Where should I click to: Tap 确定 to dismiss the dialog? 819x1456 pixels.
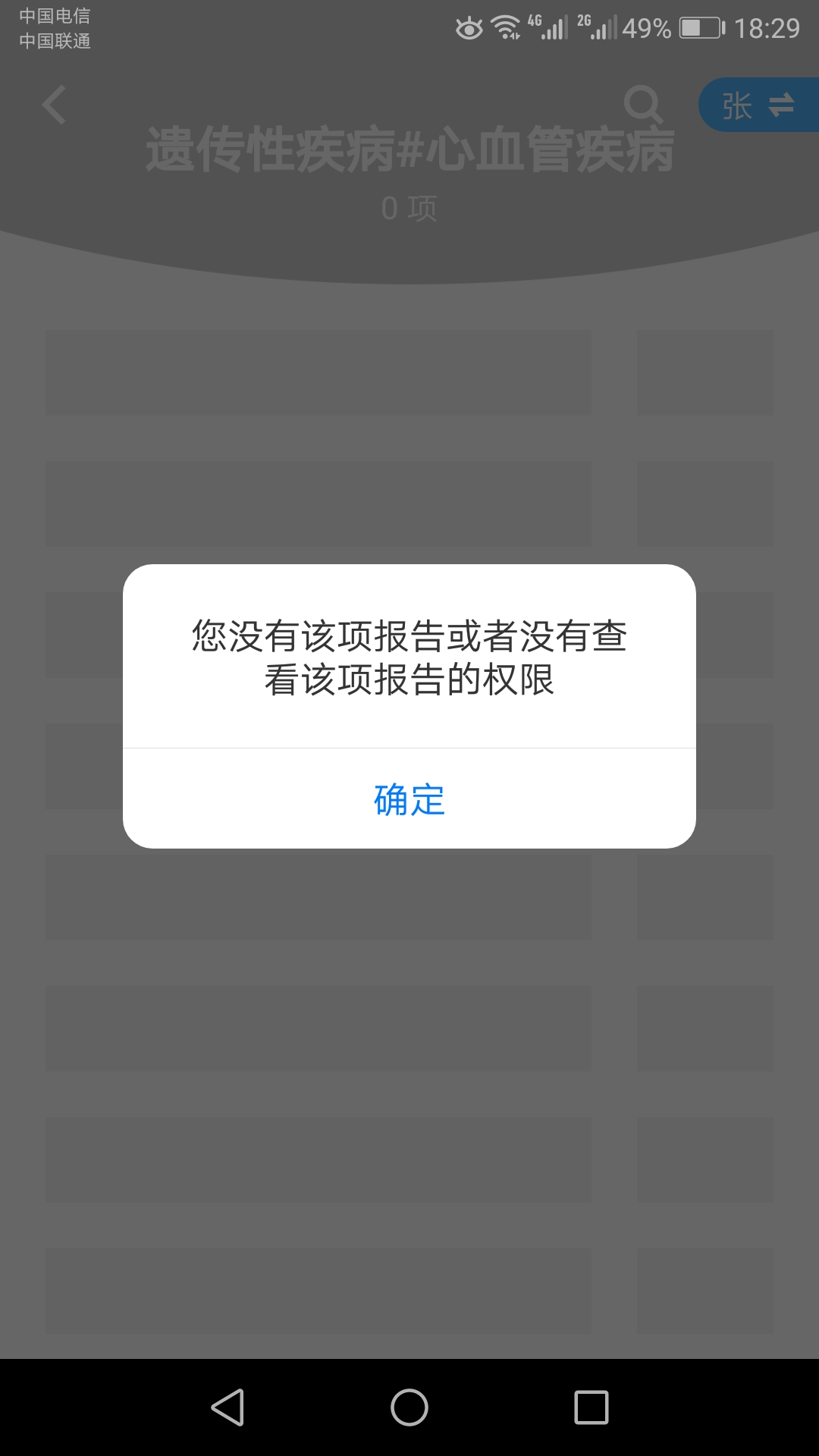(x=409, y=799)
